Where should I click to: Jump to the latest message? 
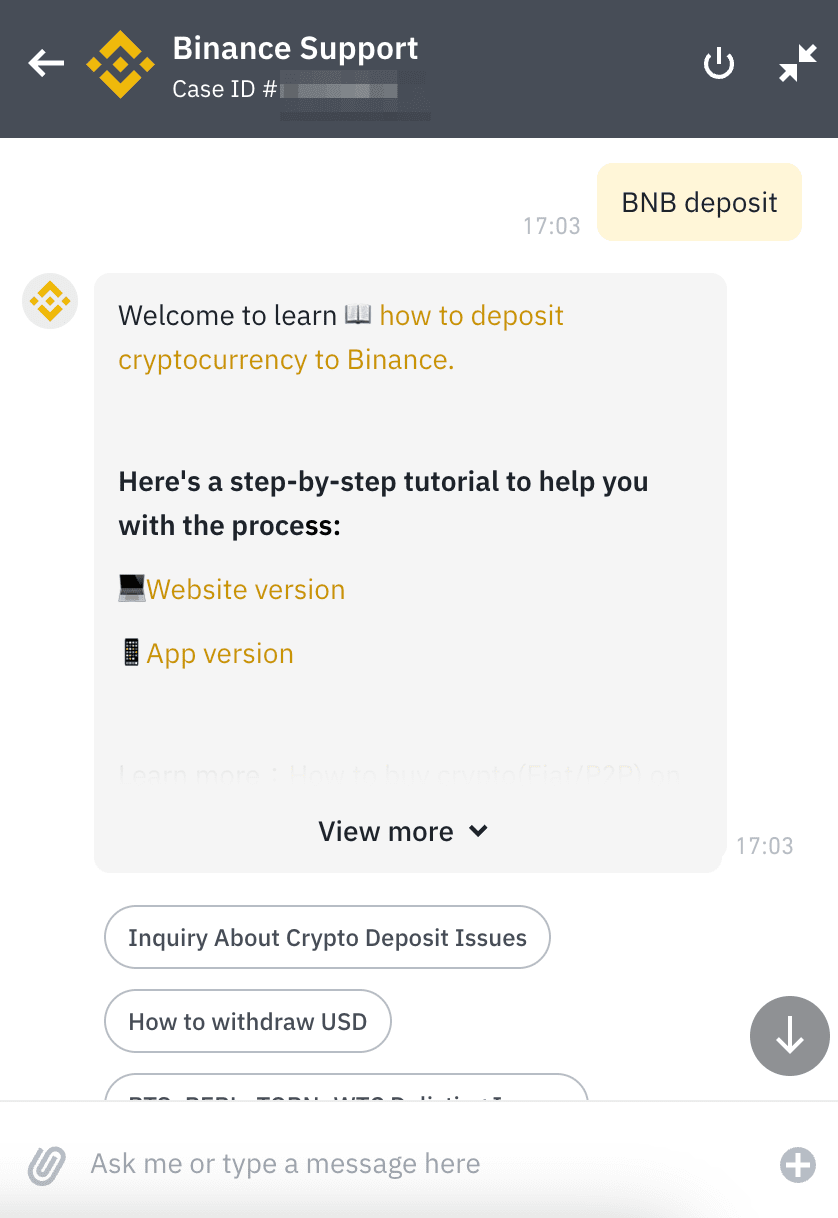(789, 1035)
